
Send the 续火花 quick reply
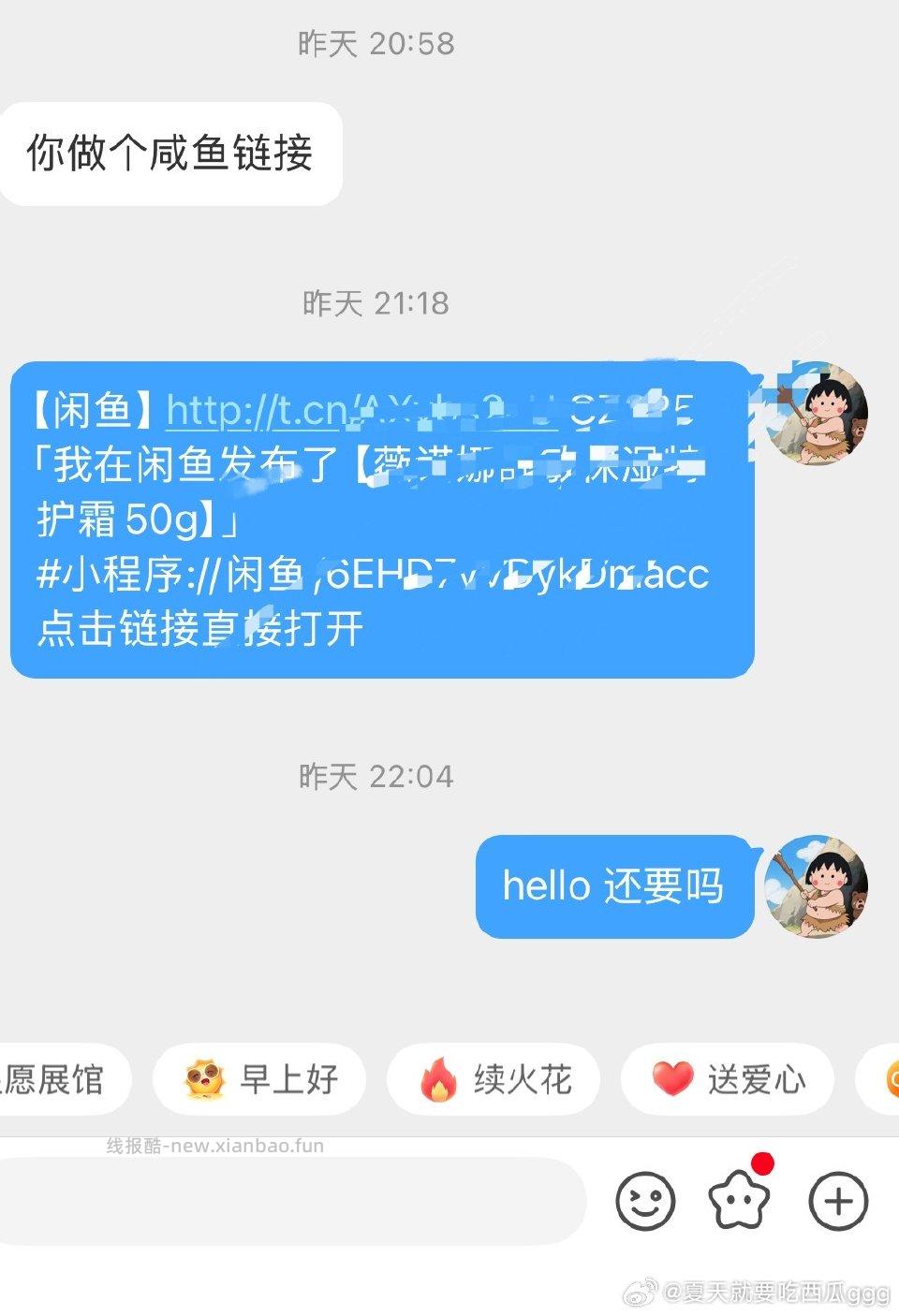tap(494, 1079)
